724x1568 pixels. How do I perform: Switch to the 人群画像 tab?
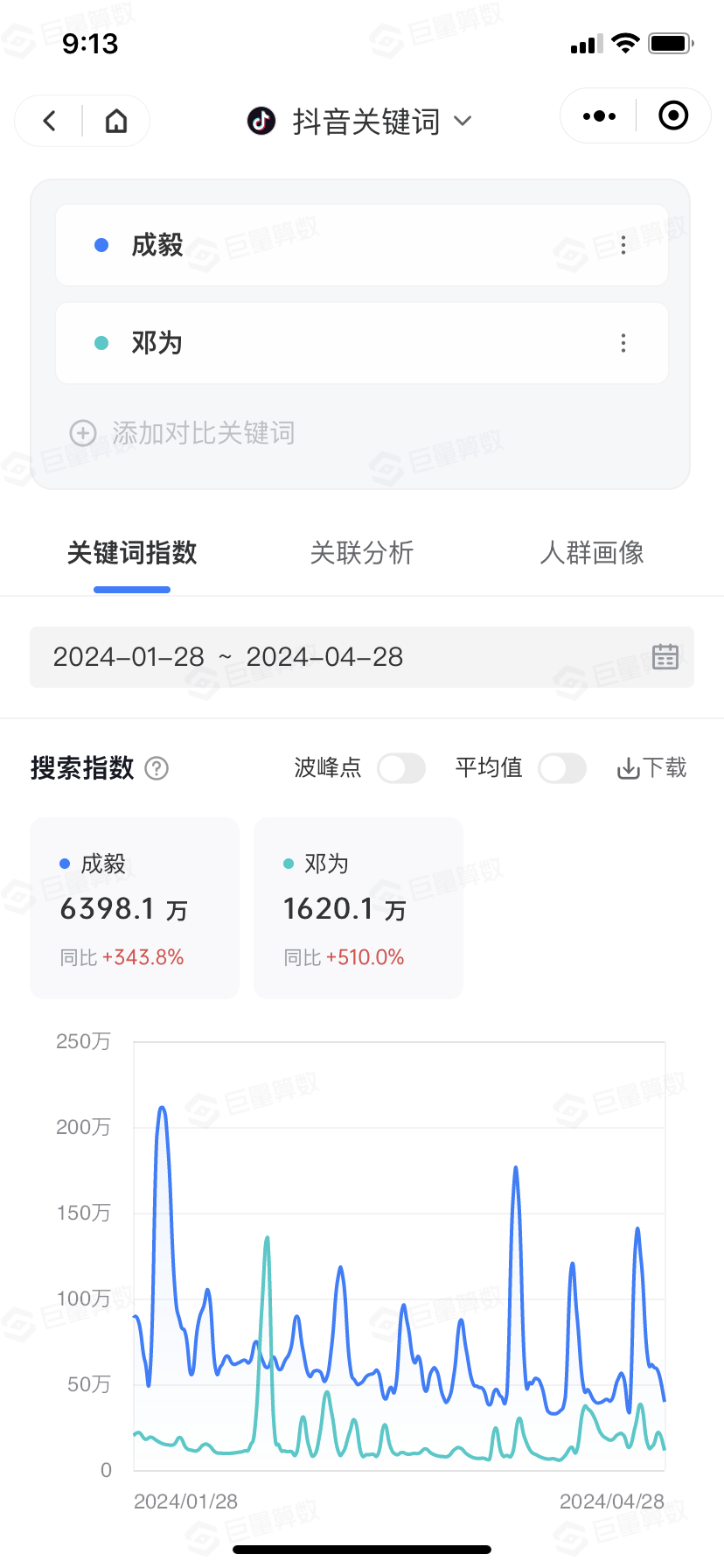click(592, 553)
